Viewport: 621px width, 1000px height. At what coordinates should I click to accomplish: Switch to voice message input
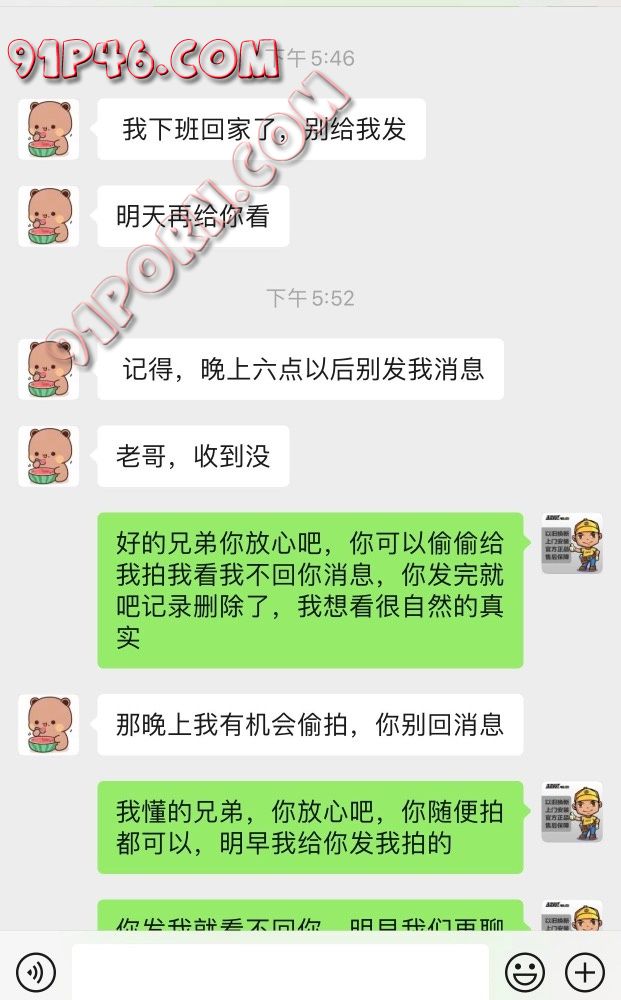(x=36, y=971)
